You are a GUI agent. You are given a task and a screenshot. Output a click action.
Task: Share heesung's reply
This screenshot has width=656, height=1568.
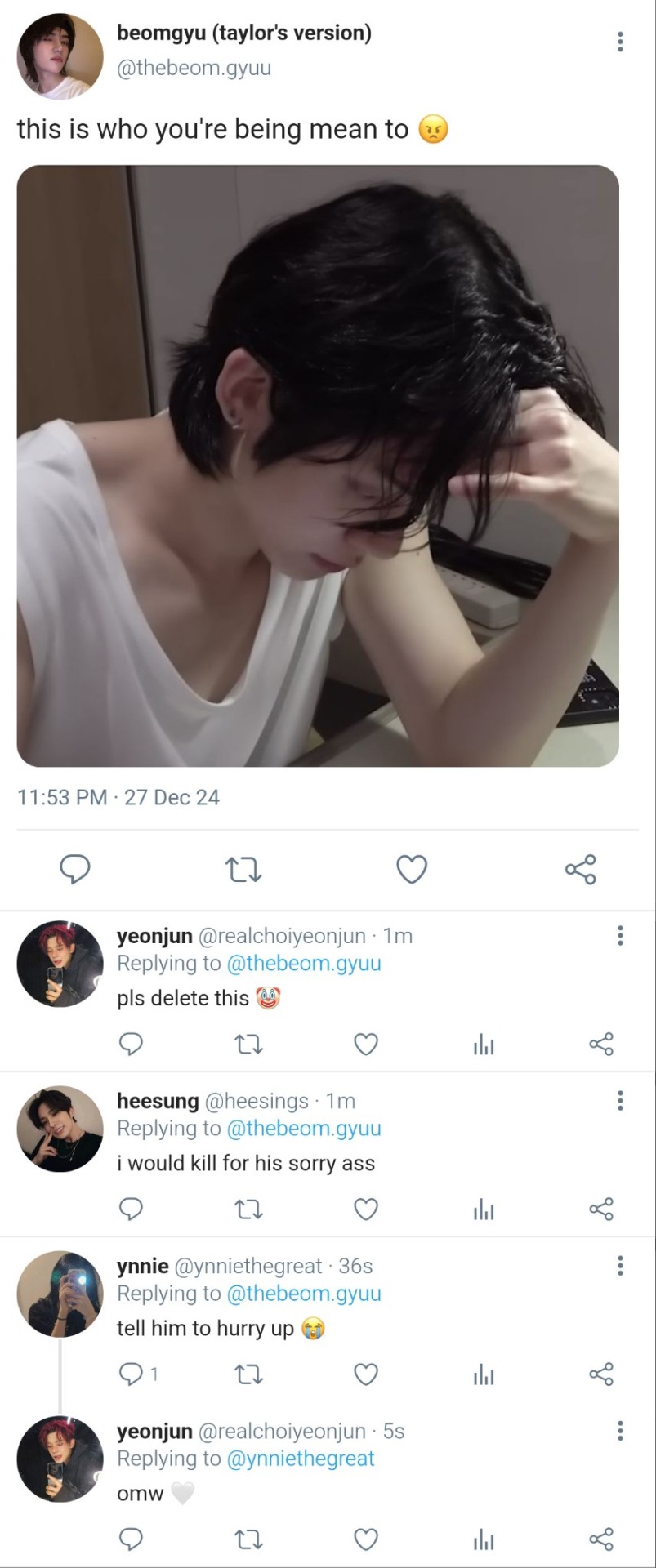601,1209
